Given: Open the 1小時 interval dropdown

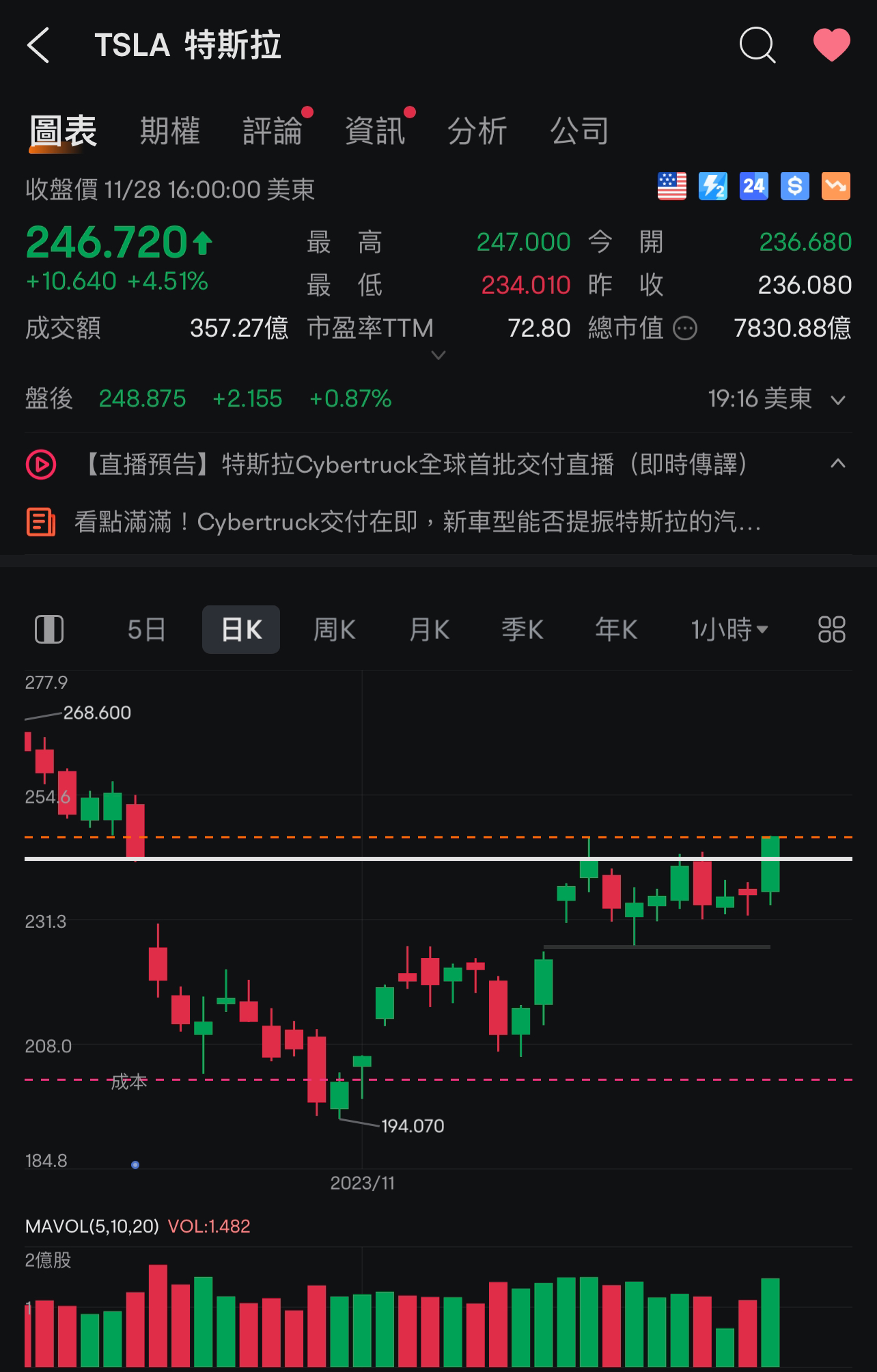Looking at the screenshot, I should point(729,629).
